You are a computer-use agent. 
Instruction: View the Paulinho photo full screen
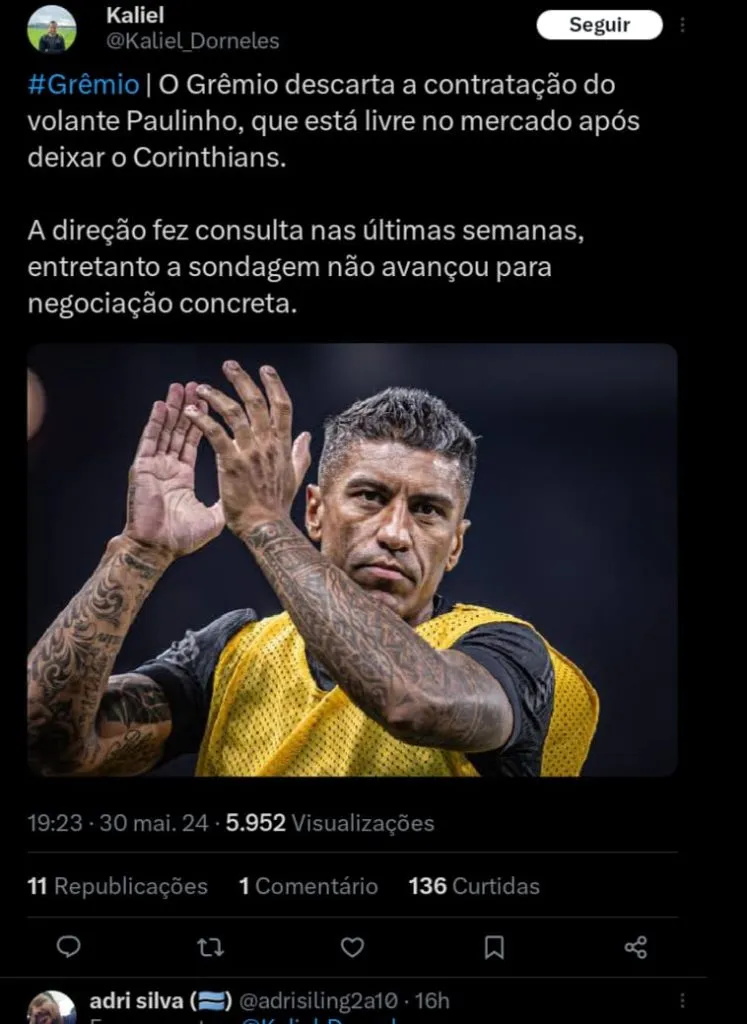(352, 560)
